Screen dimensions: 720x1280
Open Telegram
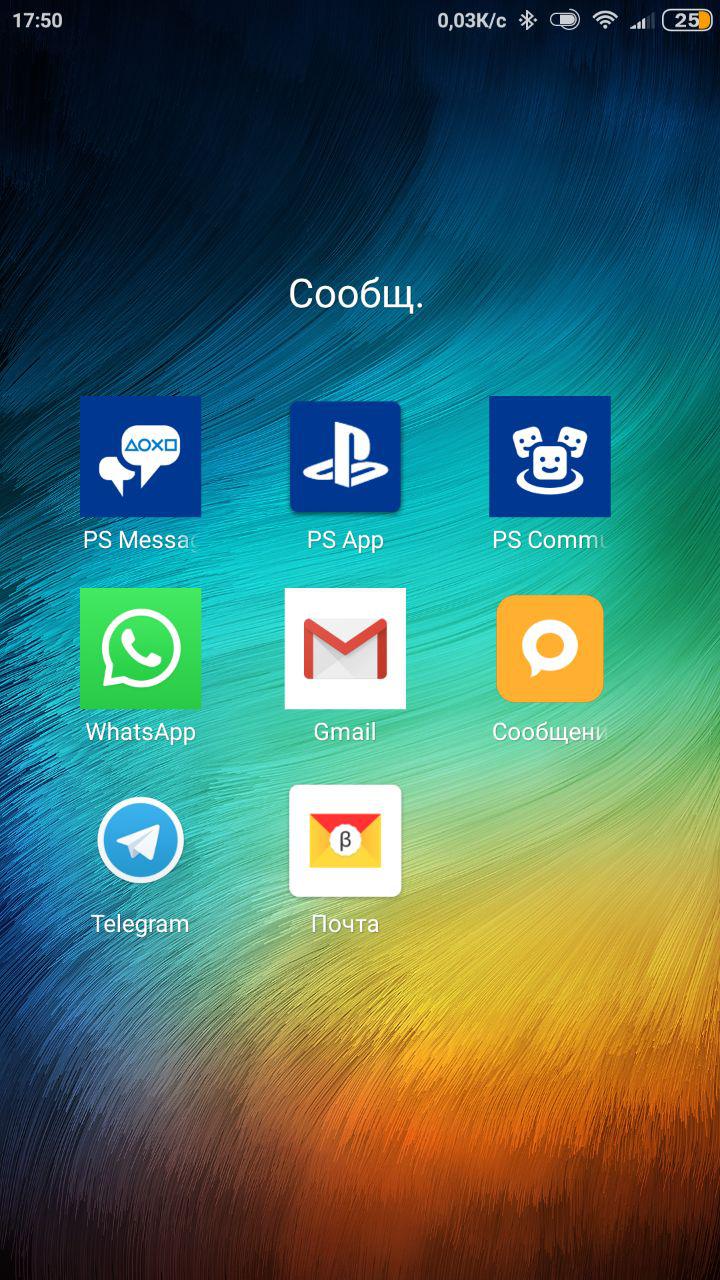point(140,840)
